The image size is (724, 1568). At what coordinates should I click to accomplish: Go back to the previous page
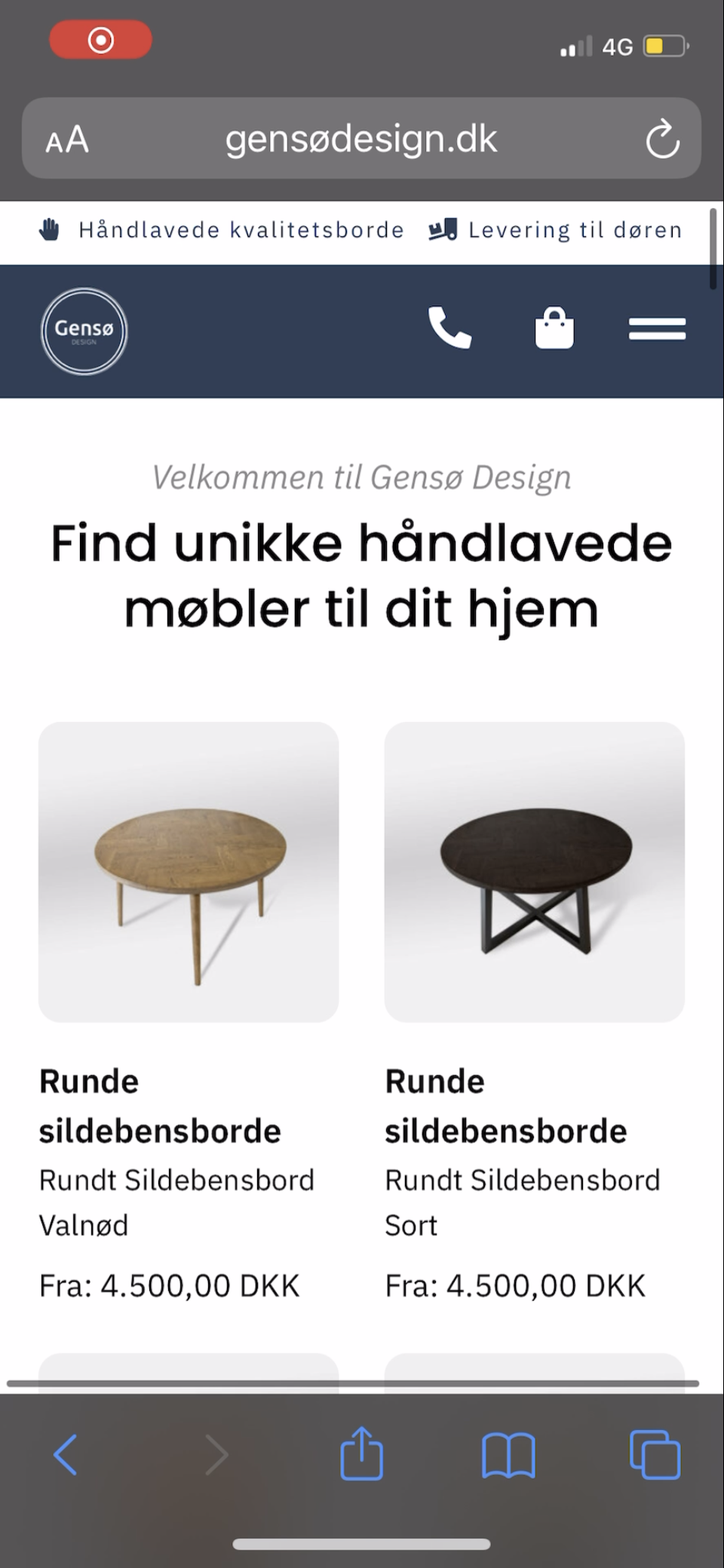[66, 1453]
